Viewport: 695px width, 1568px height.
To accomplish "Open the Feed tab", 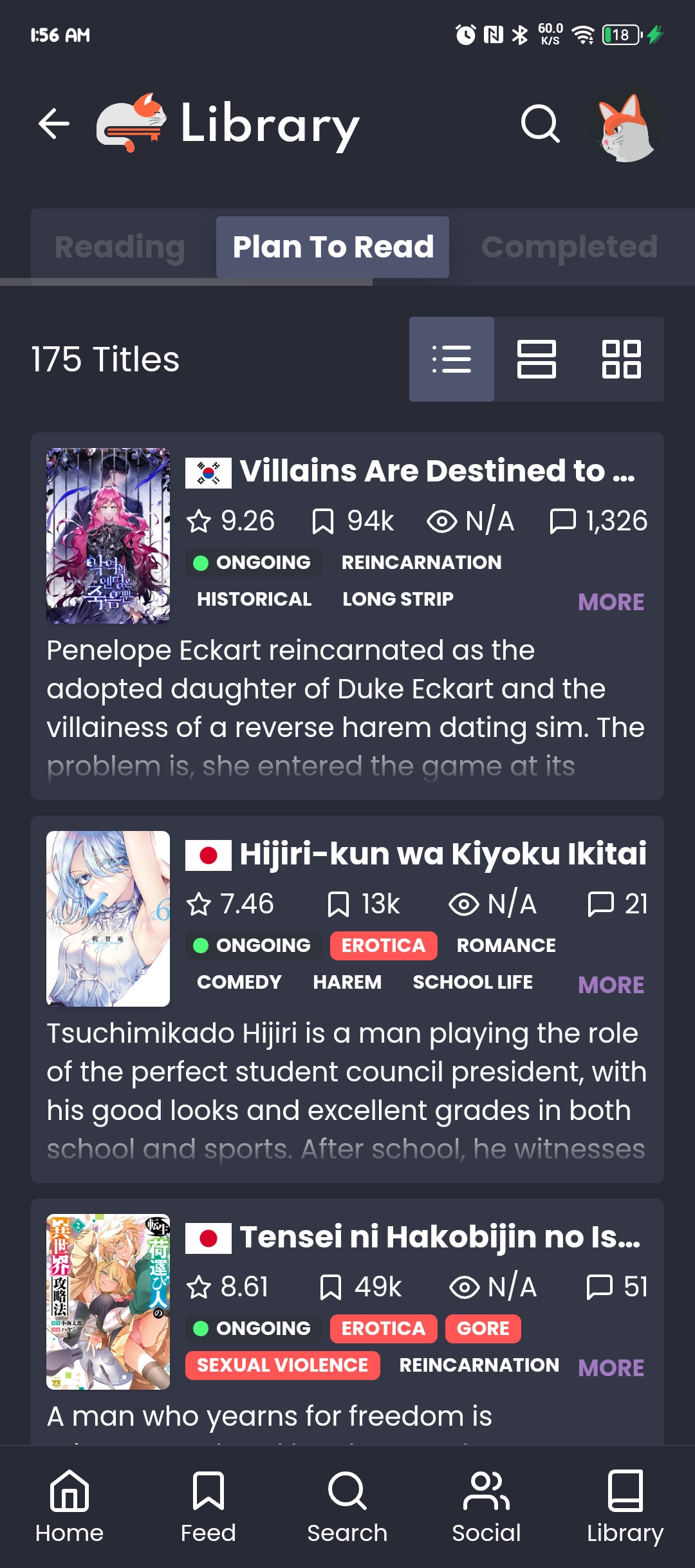I will point(208,1506).
